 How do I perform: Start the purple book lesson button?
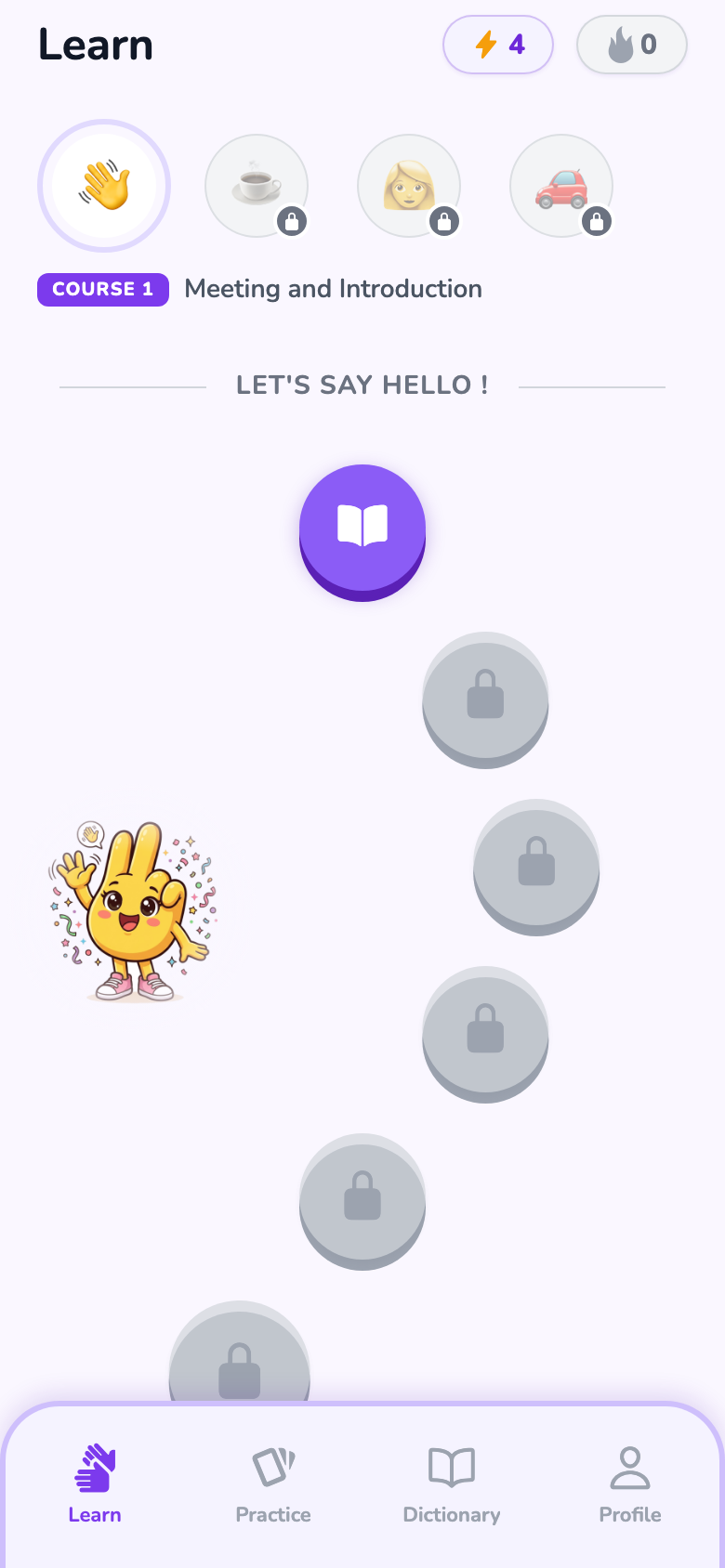tap(362, 532)
